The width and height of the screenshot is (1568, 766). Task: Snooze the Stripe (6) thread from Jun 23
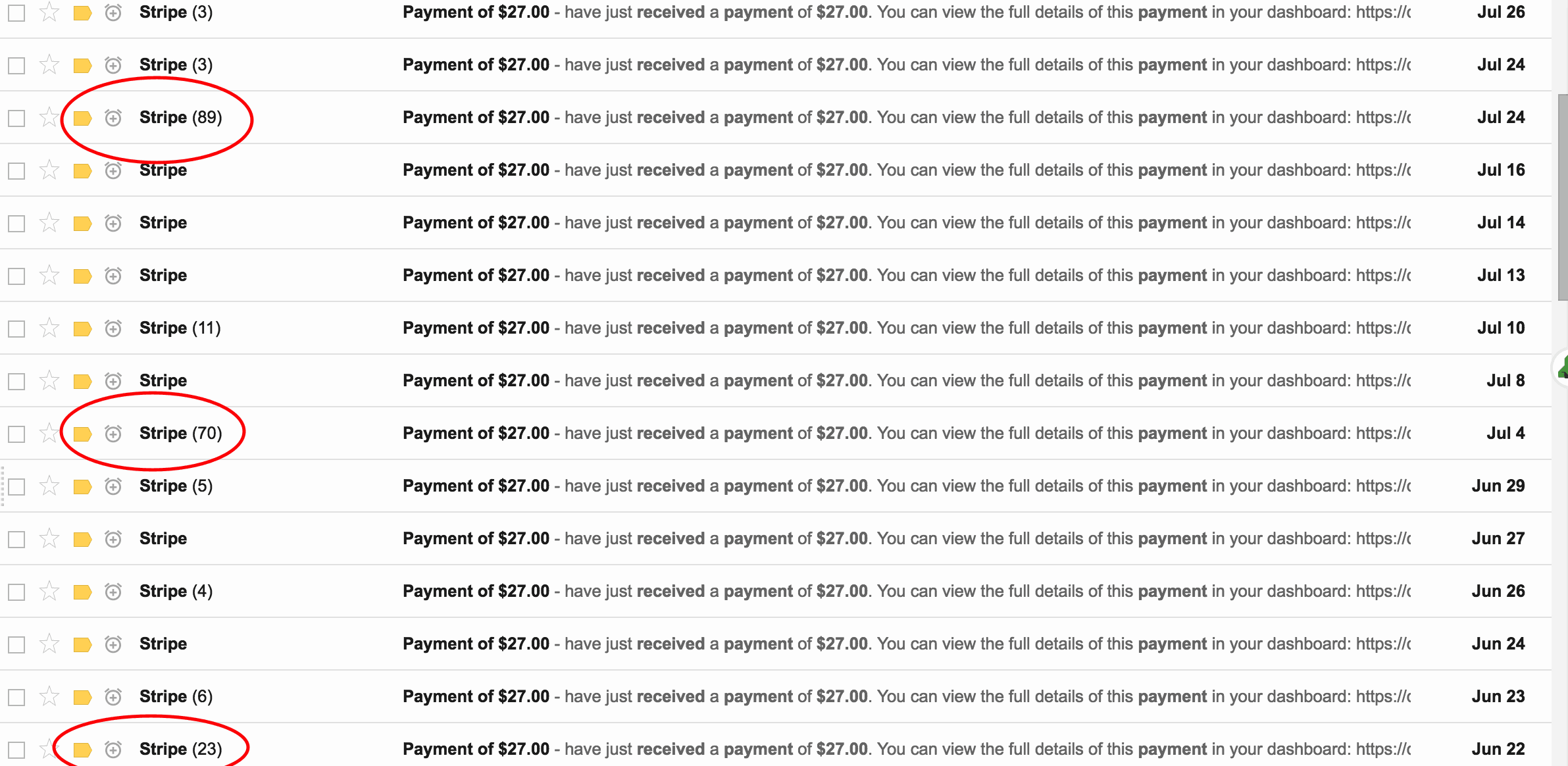(x=113, y=697)
